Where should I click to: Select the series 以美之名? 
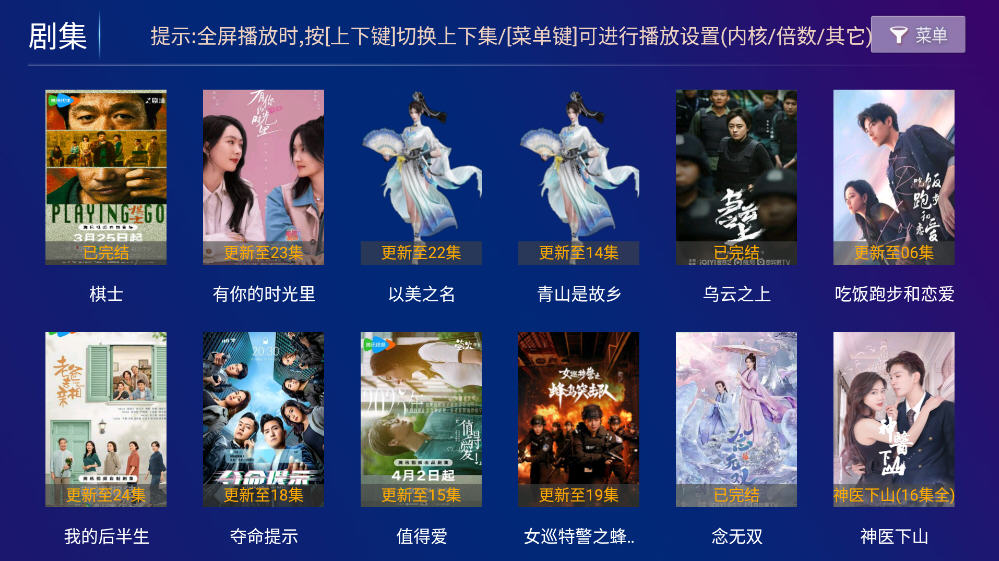click(421, 178)
